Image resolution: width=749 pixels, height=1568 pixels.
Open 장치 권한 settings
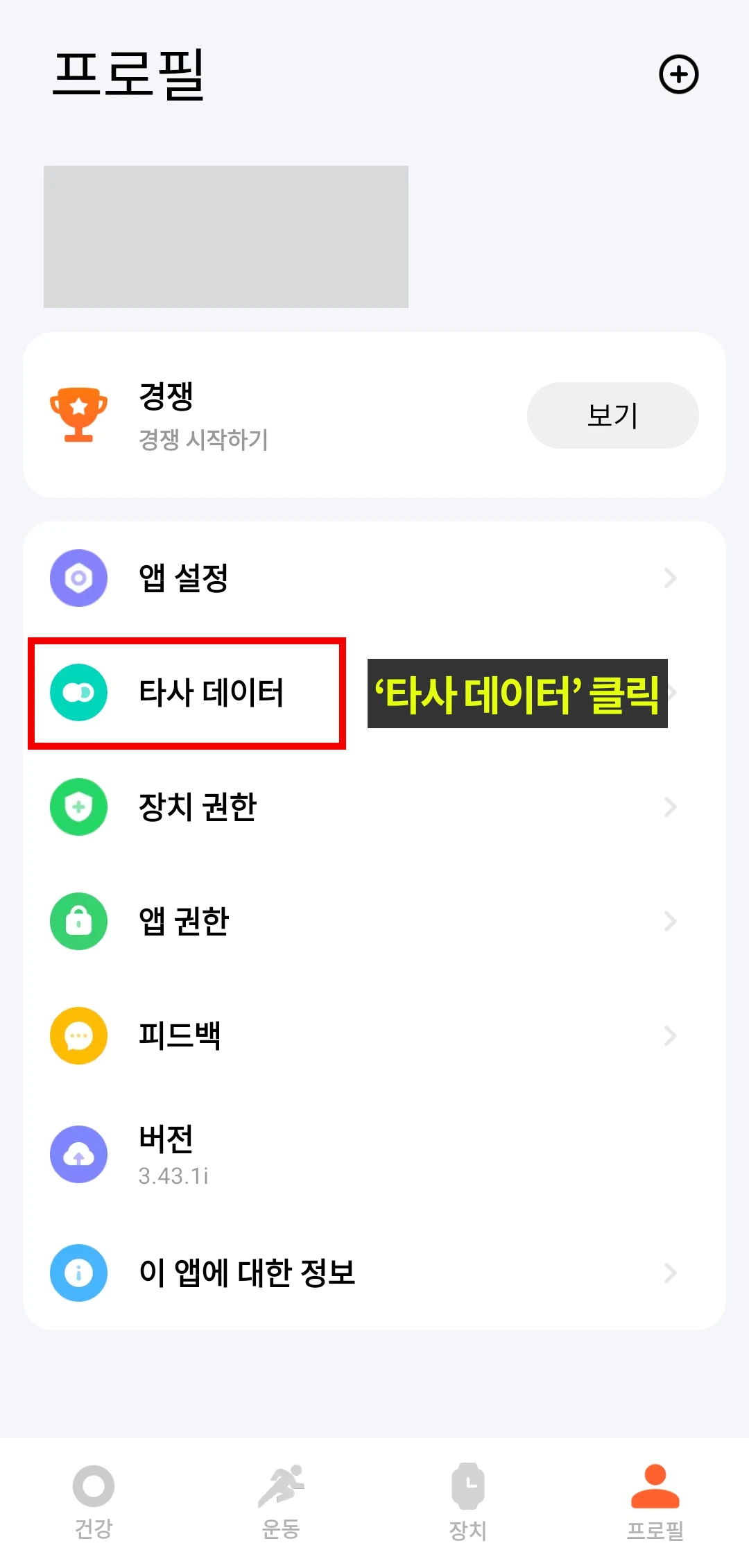coord(374,807)
